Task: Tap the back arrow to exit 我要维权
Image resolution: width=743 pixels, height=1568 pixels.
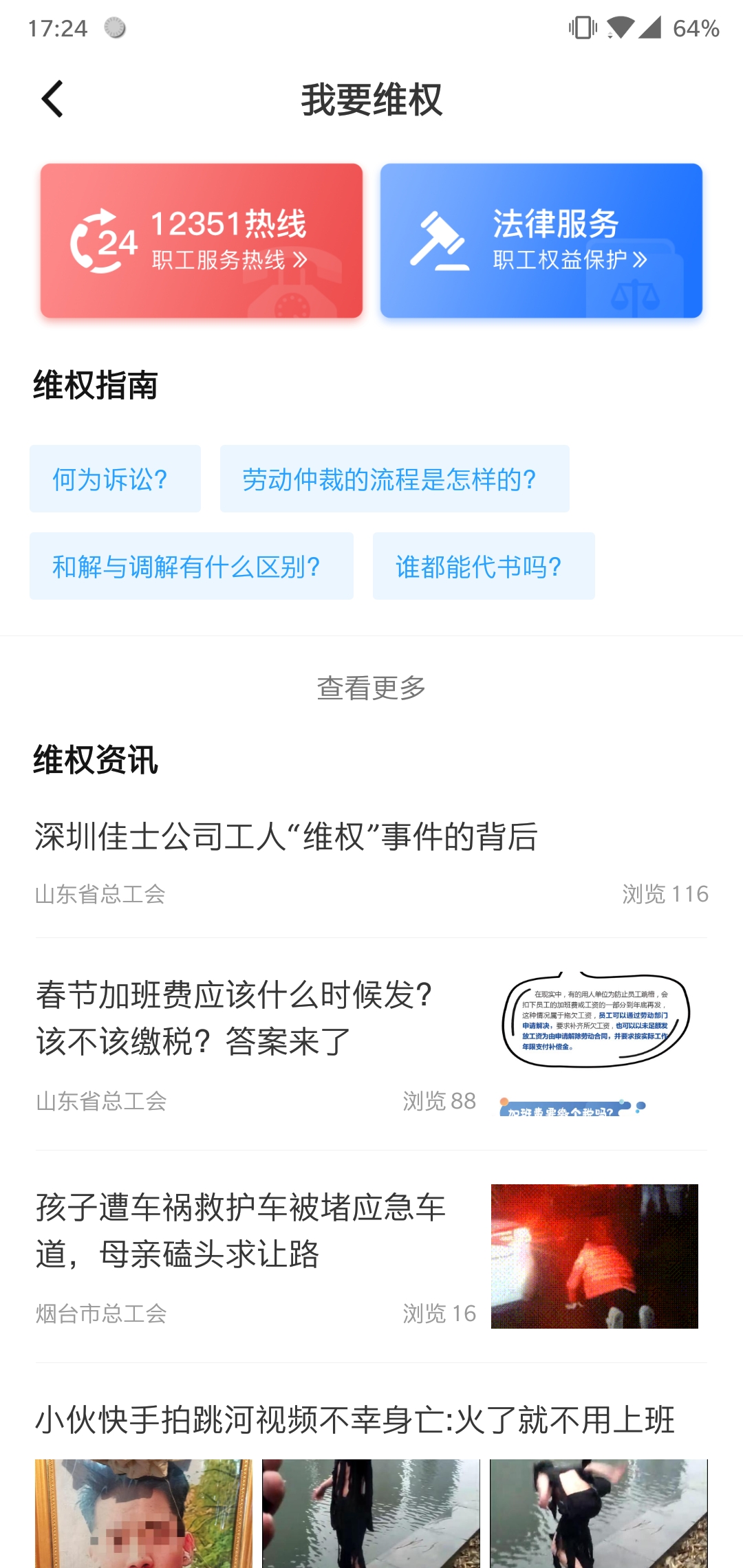Action: [52, 98]
